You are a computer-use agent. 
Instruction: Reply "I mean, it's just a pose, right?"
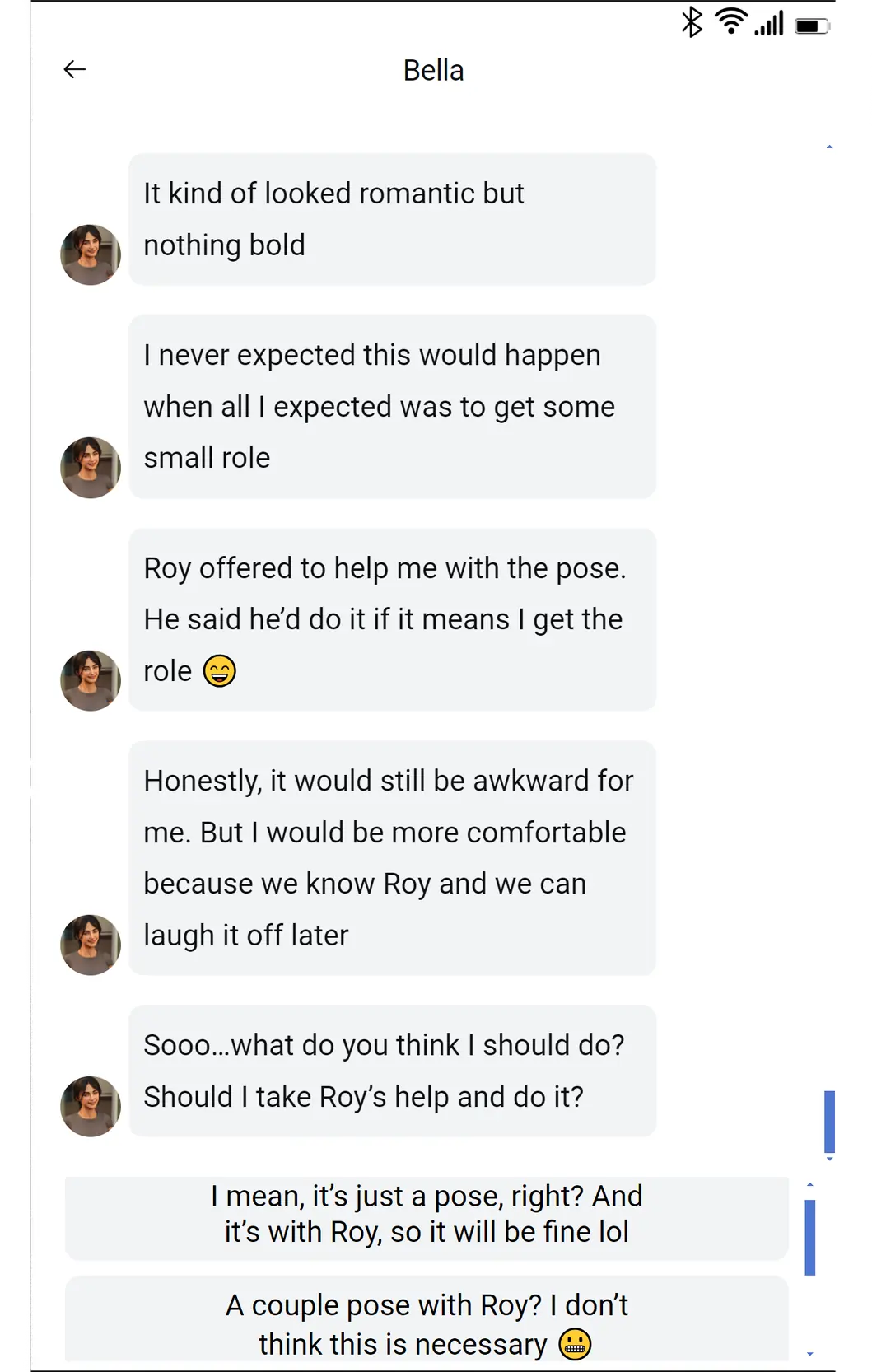427,1215
